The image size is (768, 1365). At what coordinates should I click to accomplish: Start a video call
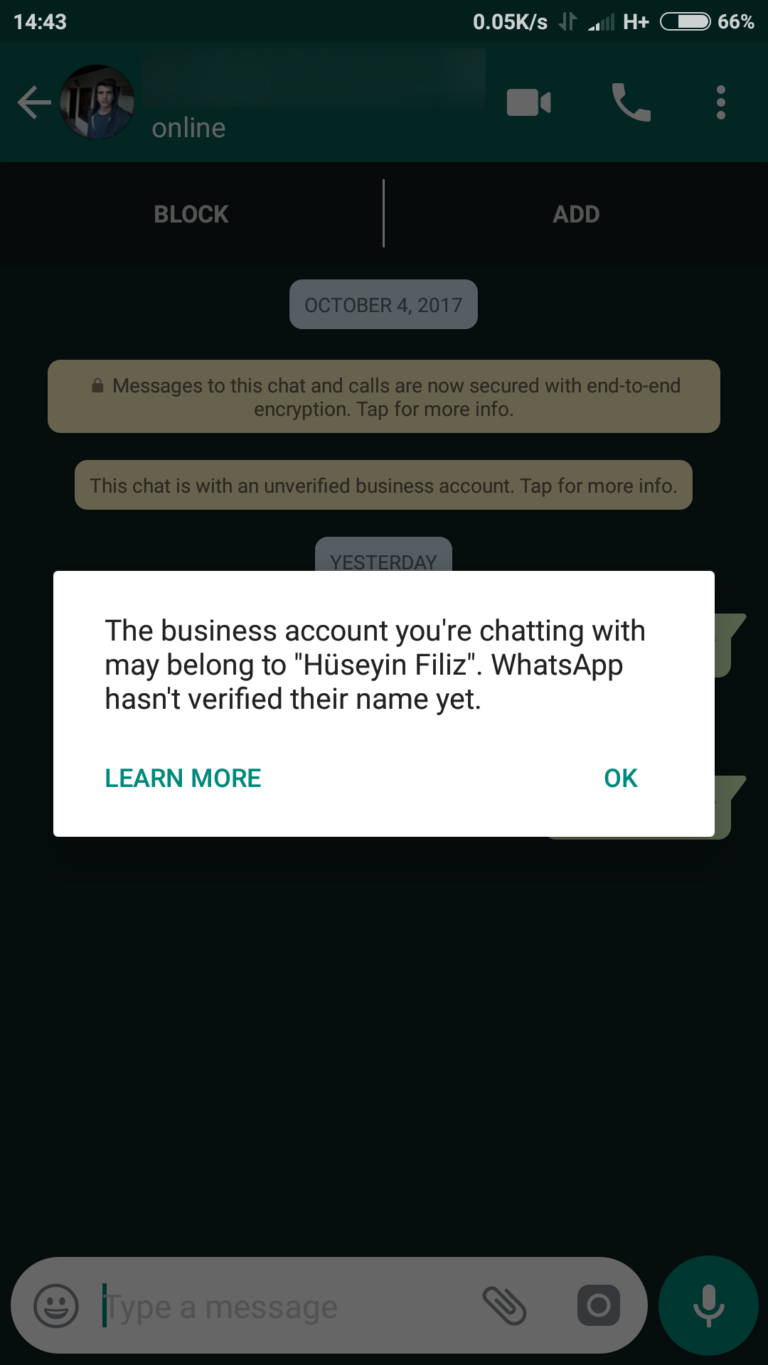coord(529,102)
